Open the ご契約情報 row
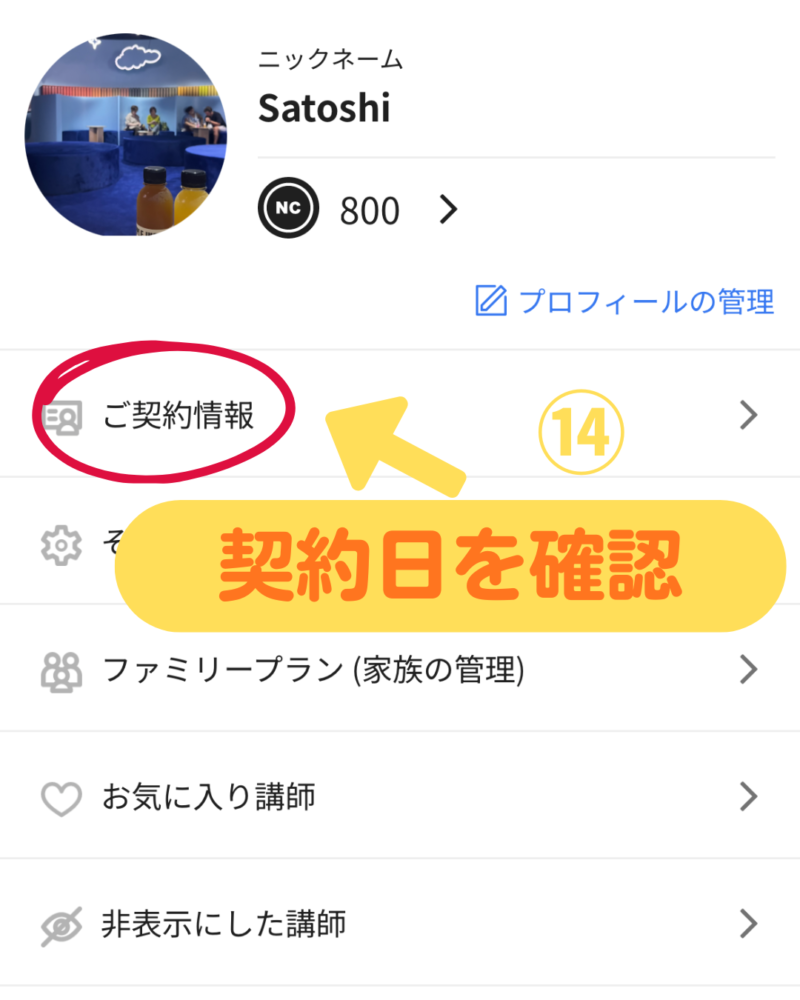Screen dimensions: 800x1000 [x=179, y=416]
